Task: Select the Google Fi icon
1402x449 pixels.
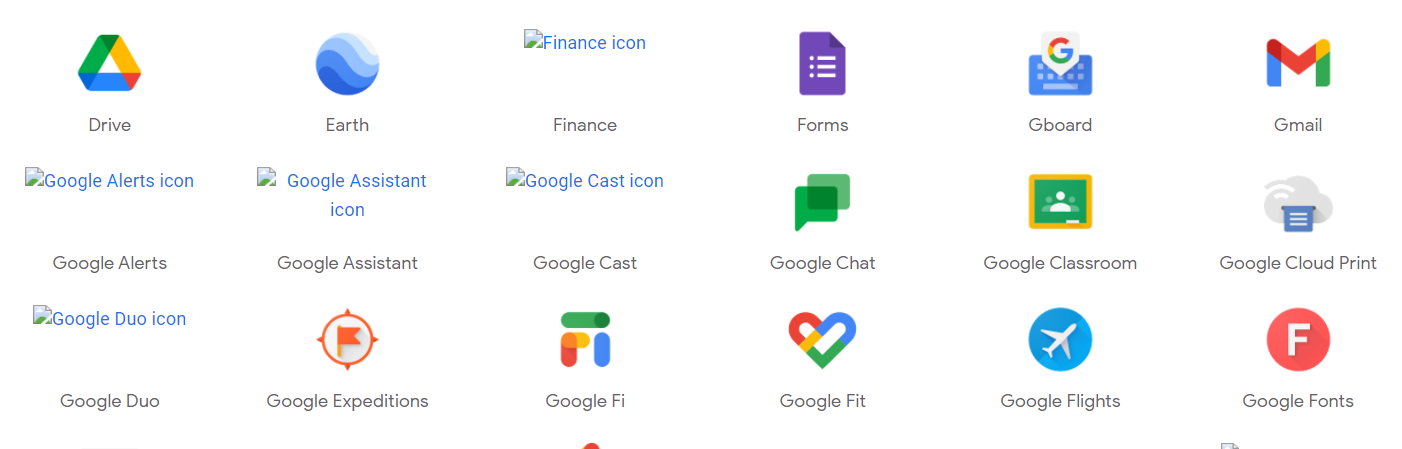Action: [585, 340]
